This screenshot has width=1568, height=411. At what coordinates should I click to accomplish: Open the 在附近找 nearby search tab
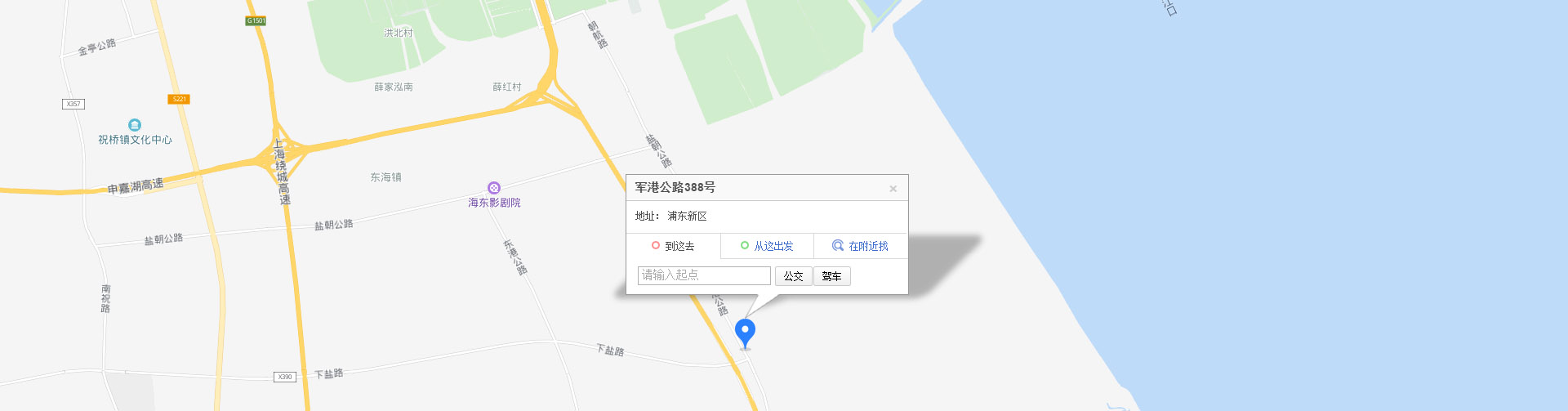860,246
